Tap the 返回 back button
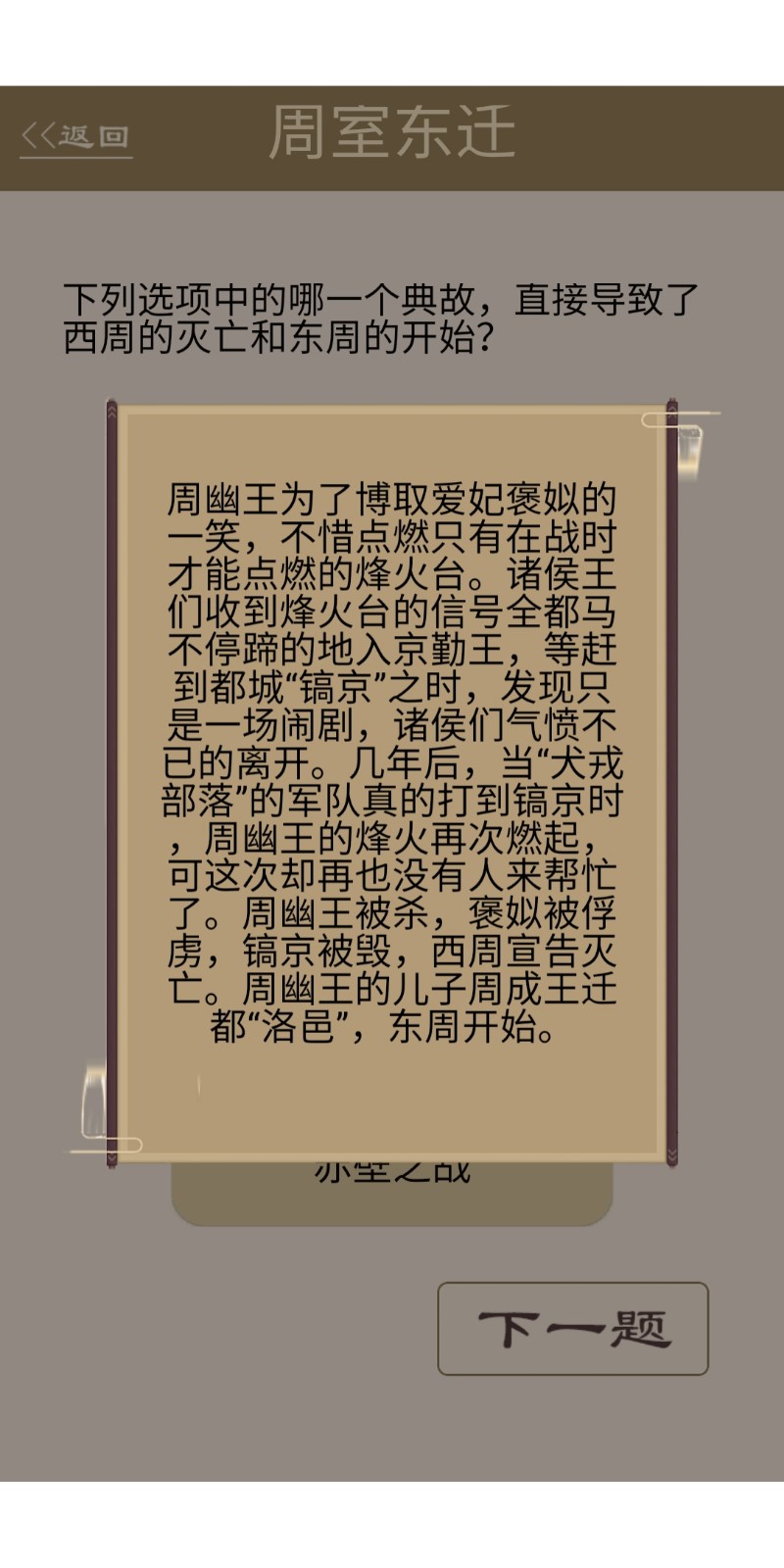This screenshot has height=1568, width=784. coord(75,136)
